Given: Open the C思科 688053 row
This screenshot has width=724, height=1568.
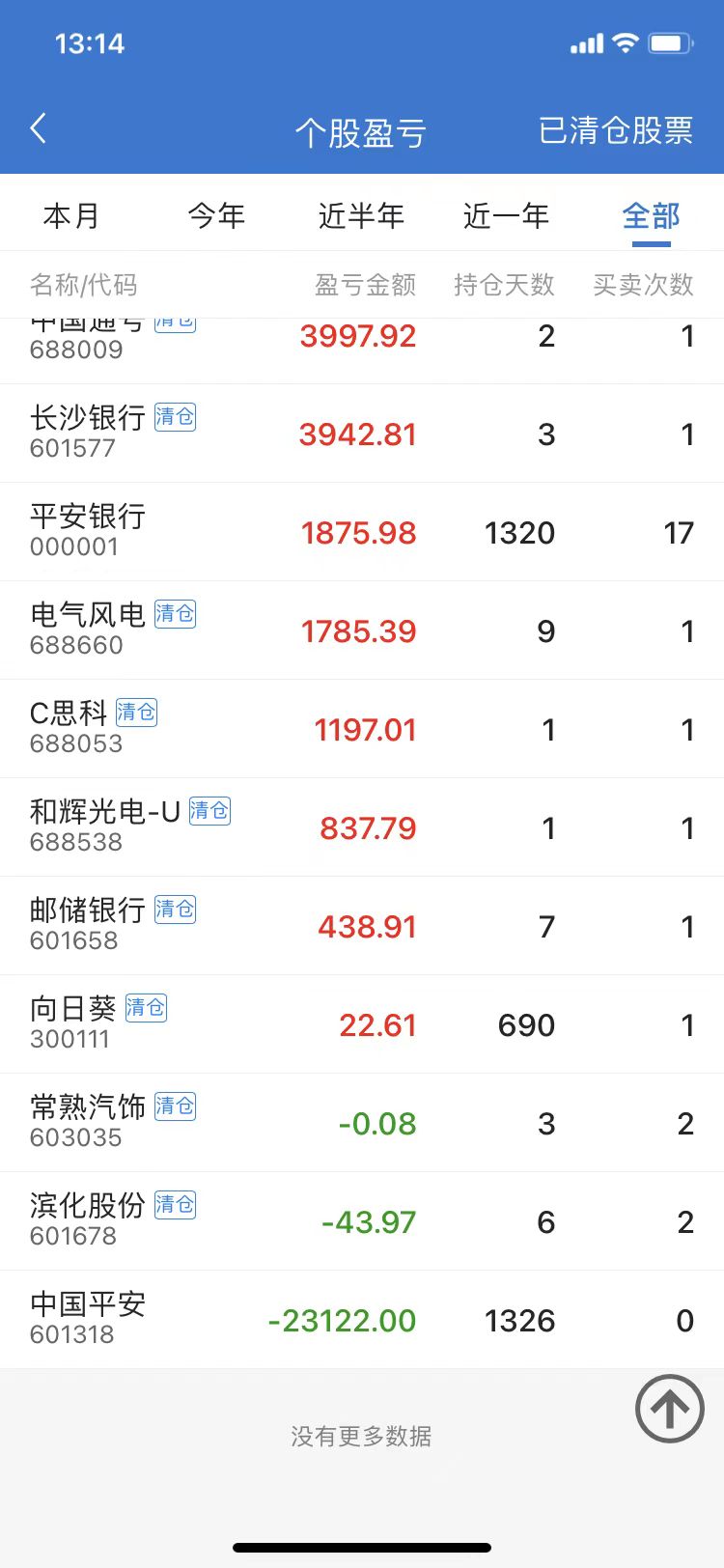Looking at the screenshot, I should coord(361,729).
